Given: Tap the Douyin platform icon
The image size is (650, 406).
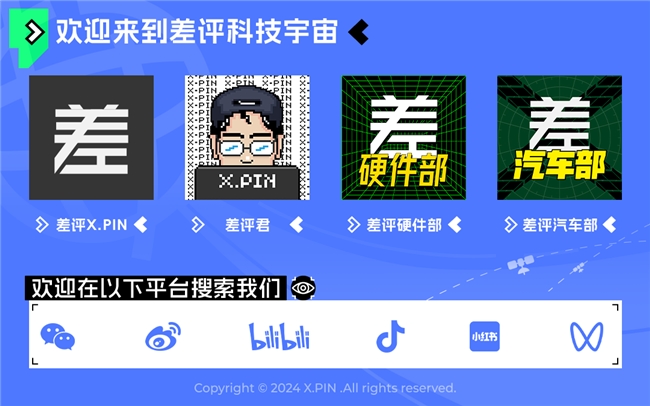Looking at the screenshot, I should click(x=389, y=337).
